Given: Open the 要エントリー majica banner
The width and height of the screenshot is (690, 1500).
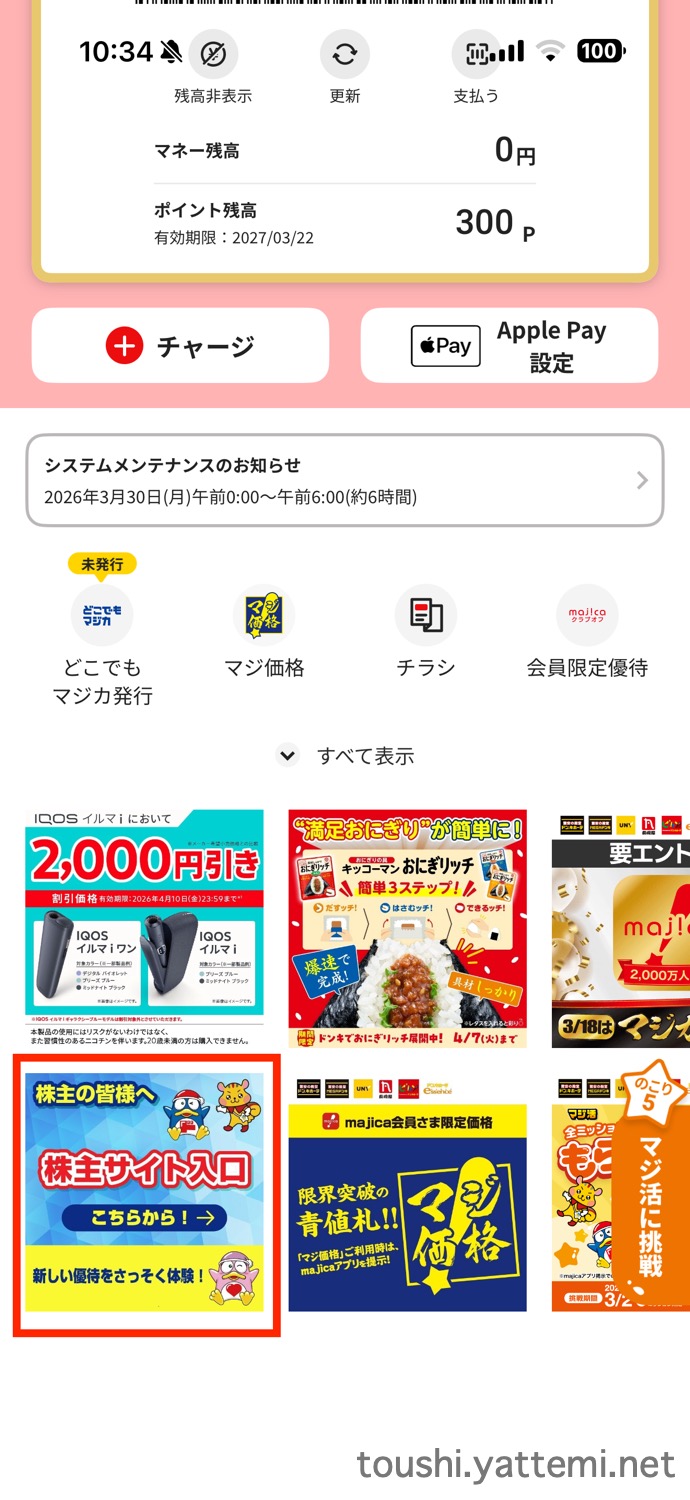Looking at the screenshot, I should click(x=620, y=928).
